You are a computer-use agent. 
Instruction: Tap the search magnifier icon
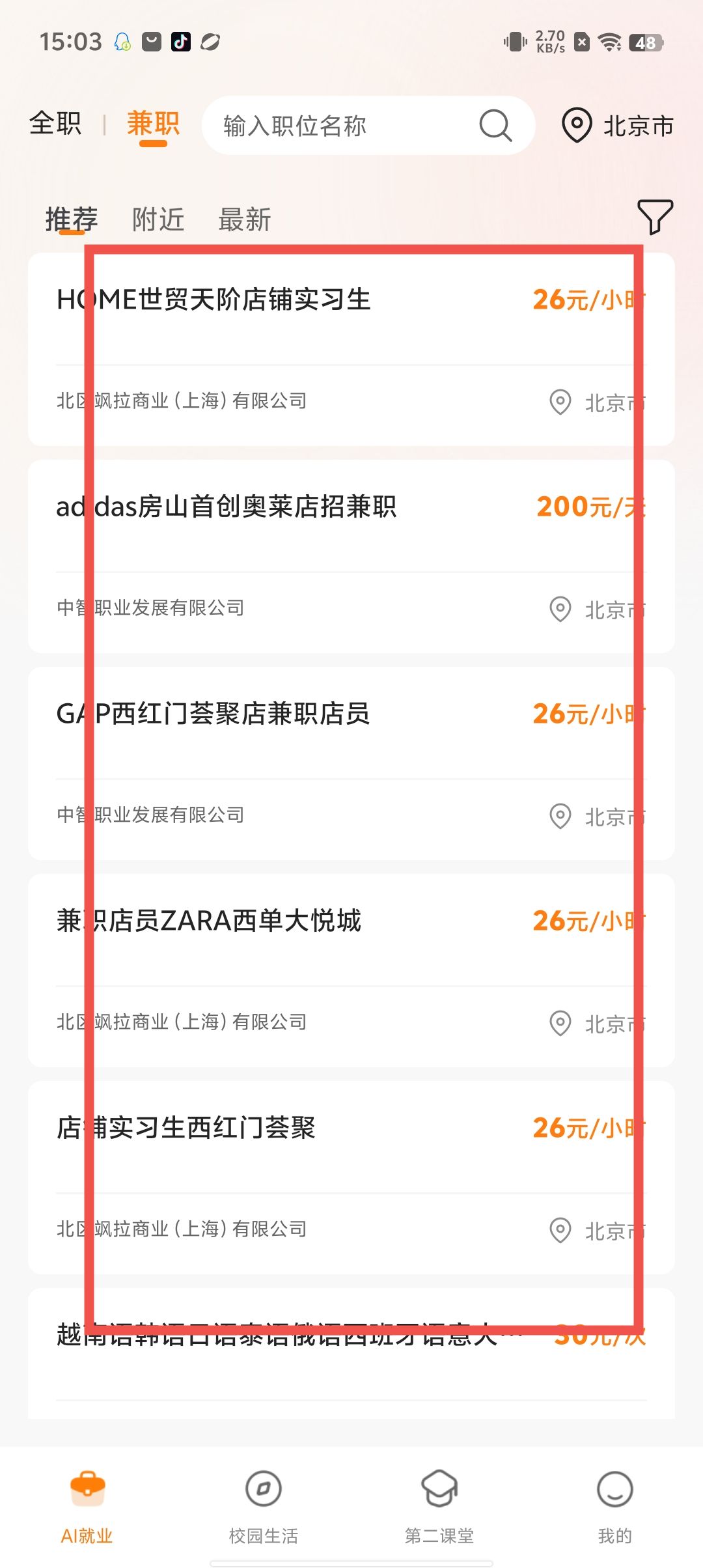[x=496, y=126]
